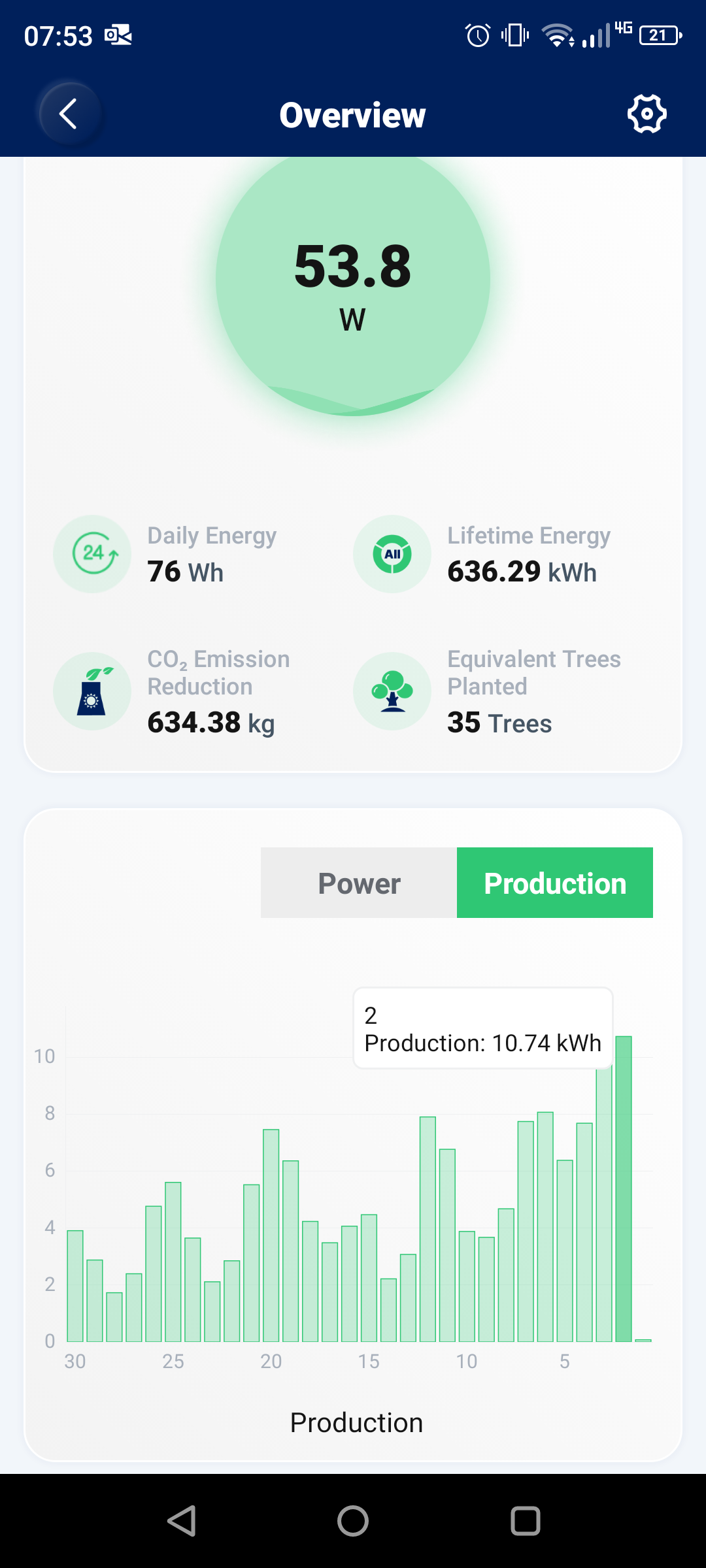Tap the tallest highlighted production bar
The height and width of the screenshot is (1568, 706).
624,1188
